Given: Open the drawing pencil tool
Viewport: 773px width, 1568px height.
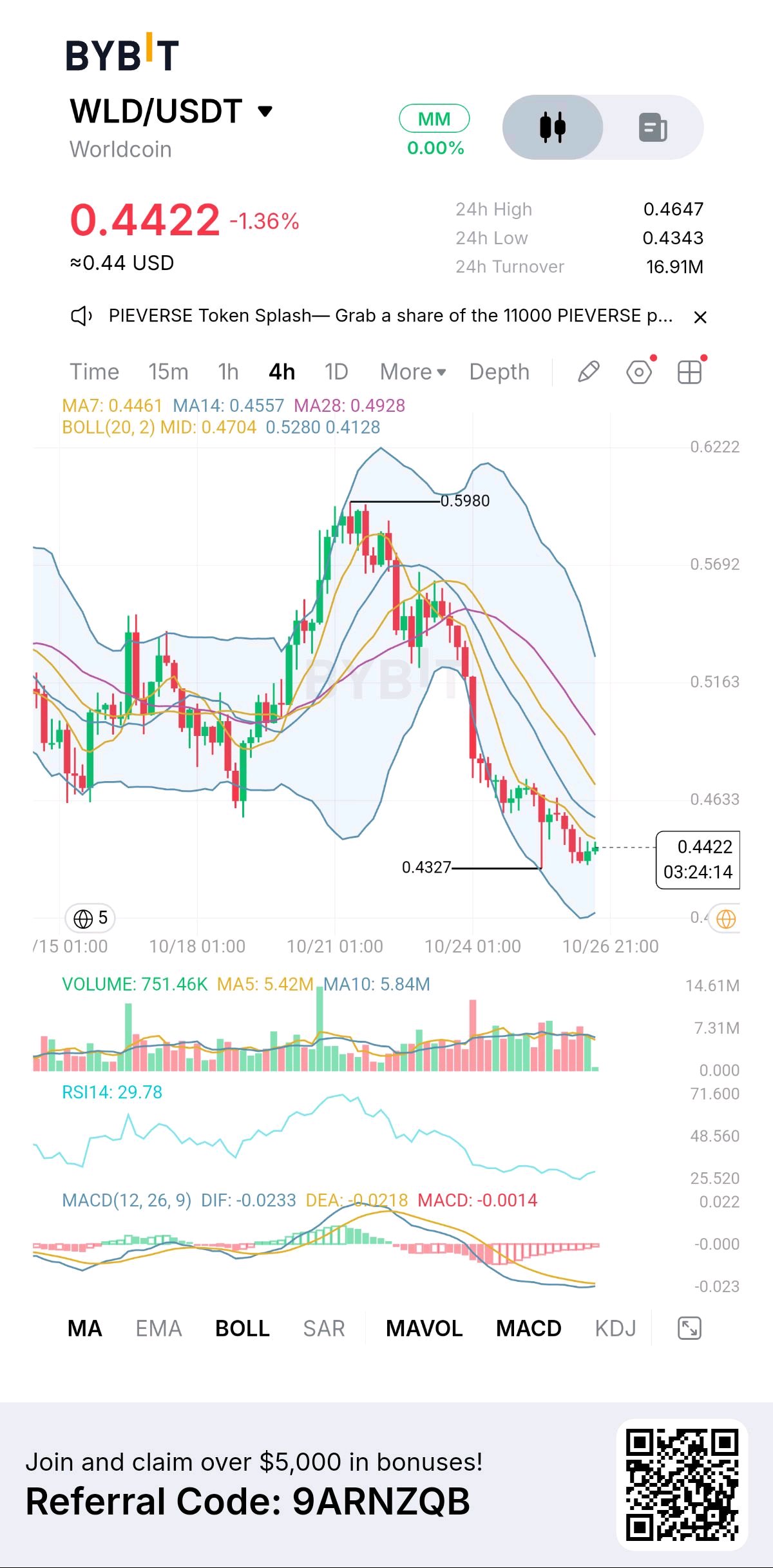Looking at the screenshot, I should point(588,372).
